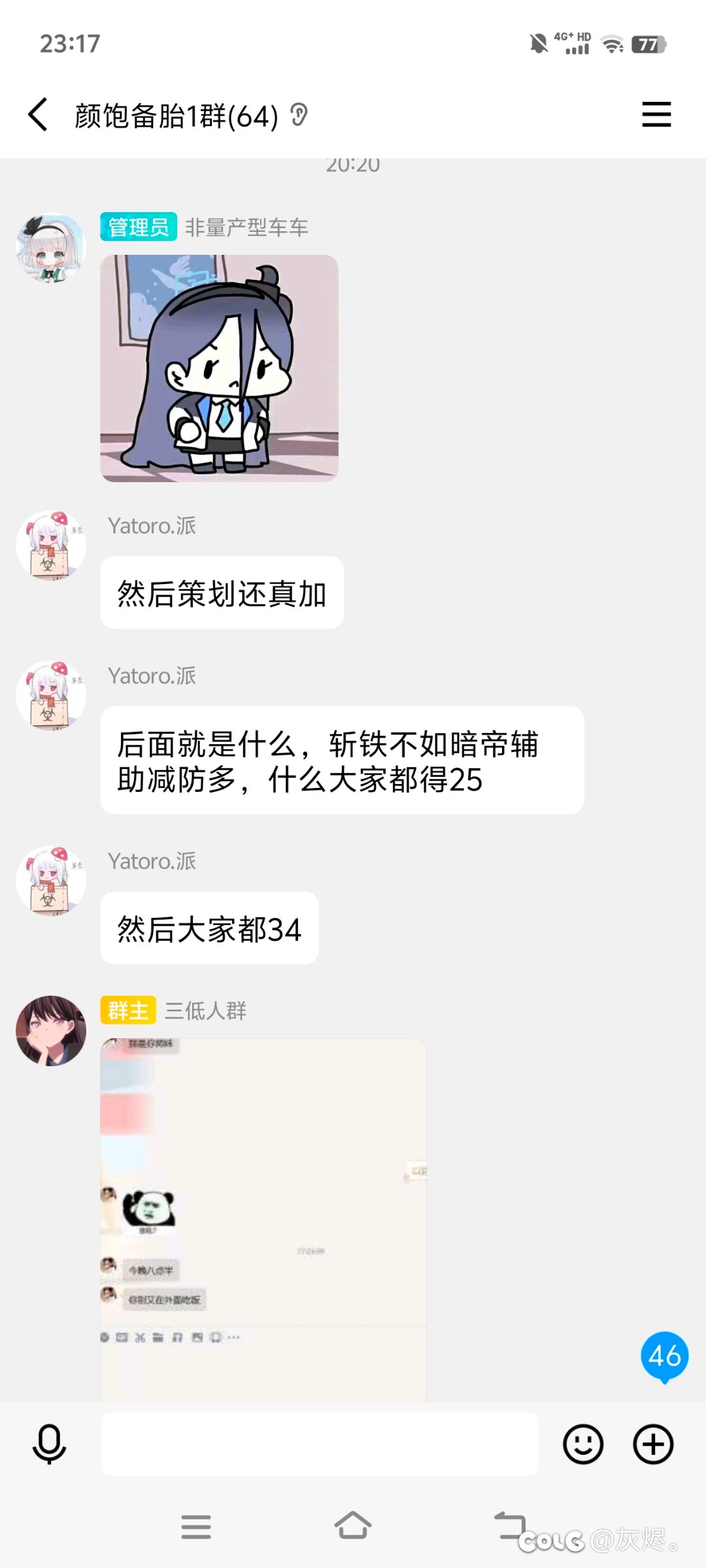Viewport: 706px width, 1568px height.
Task: Open the group settings hamburger menu
Action: pos(656,114)
